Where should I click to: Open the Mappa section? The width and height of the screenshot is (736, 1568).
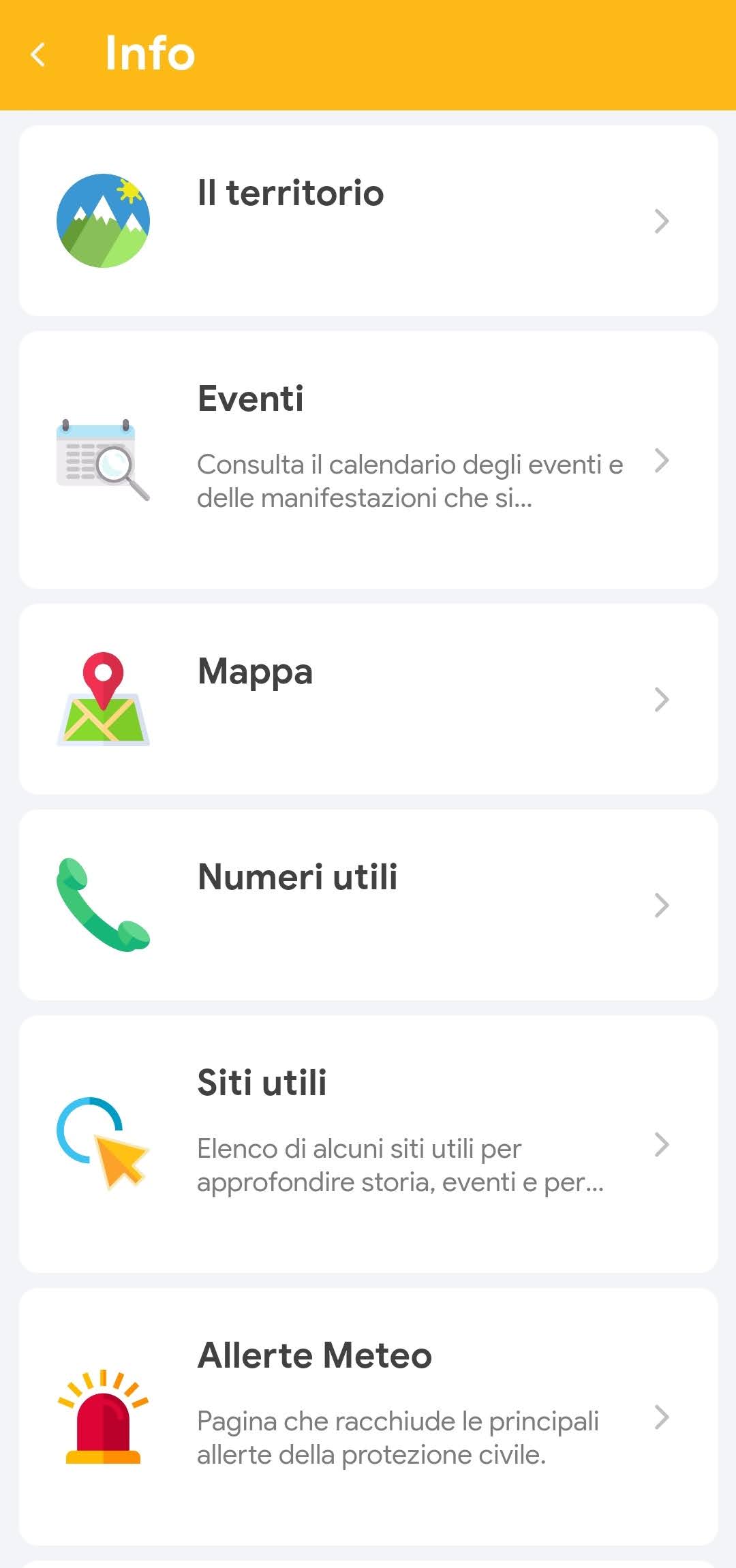pos(368,698)
